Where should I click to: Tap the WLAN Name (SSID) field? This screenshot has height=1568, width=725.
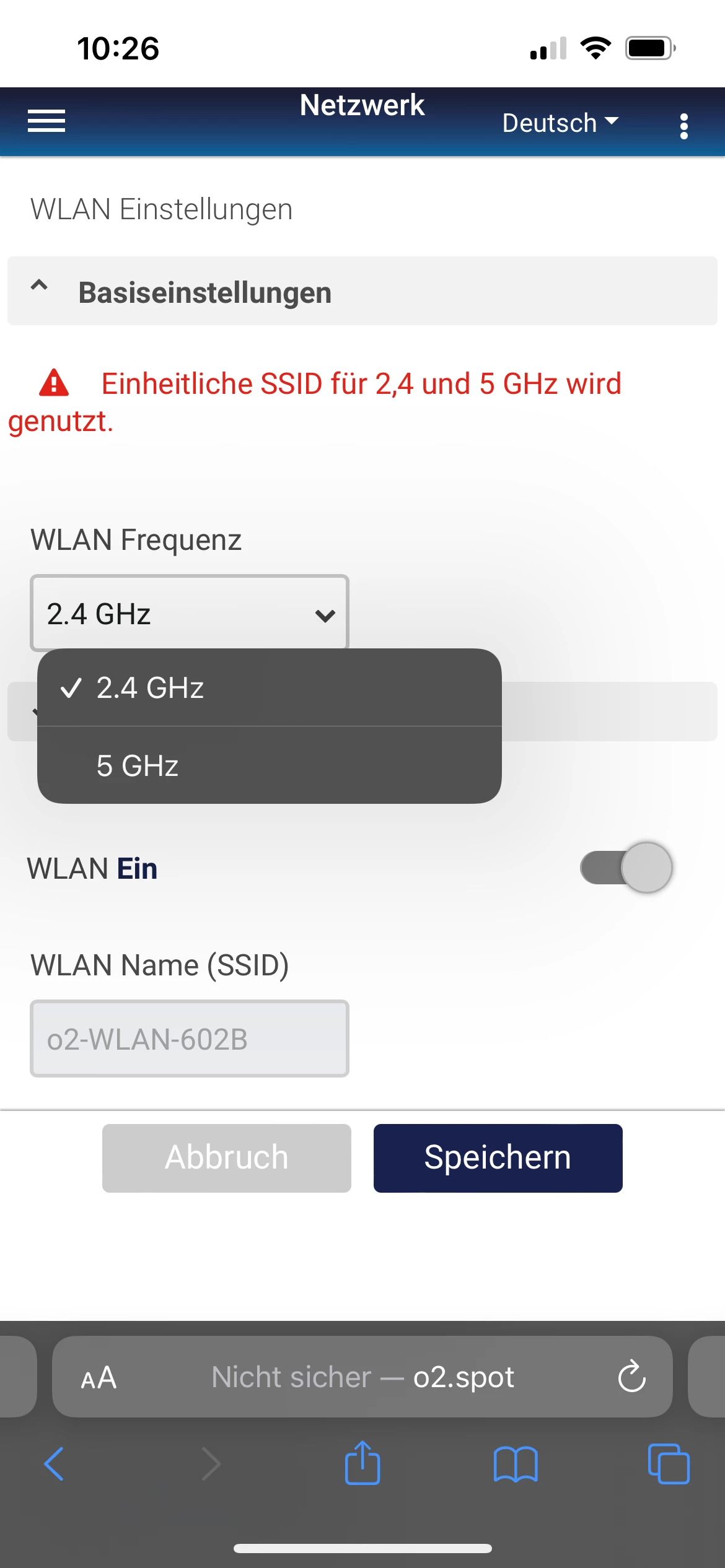point(190,1039)
